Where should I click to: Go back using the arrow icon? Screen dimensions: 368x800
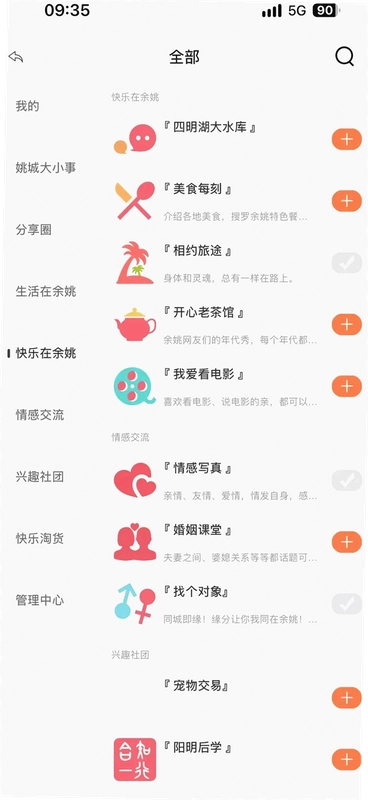[x=16, y=57]
